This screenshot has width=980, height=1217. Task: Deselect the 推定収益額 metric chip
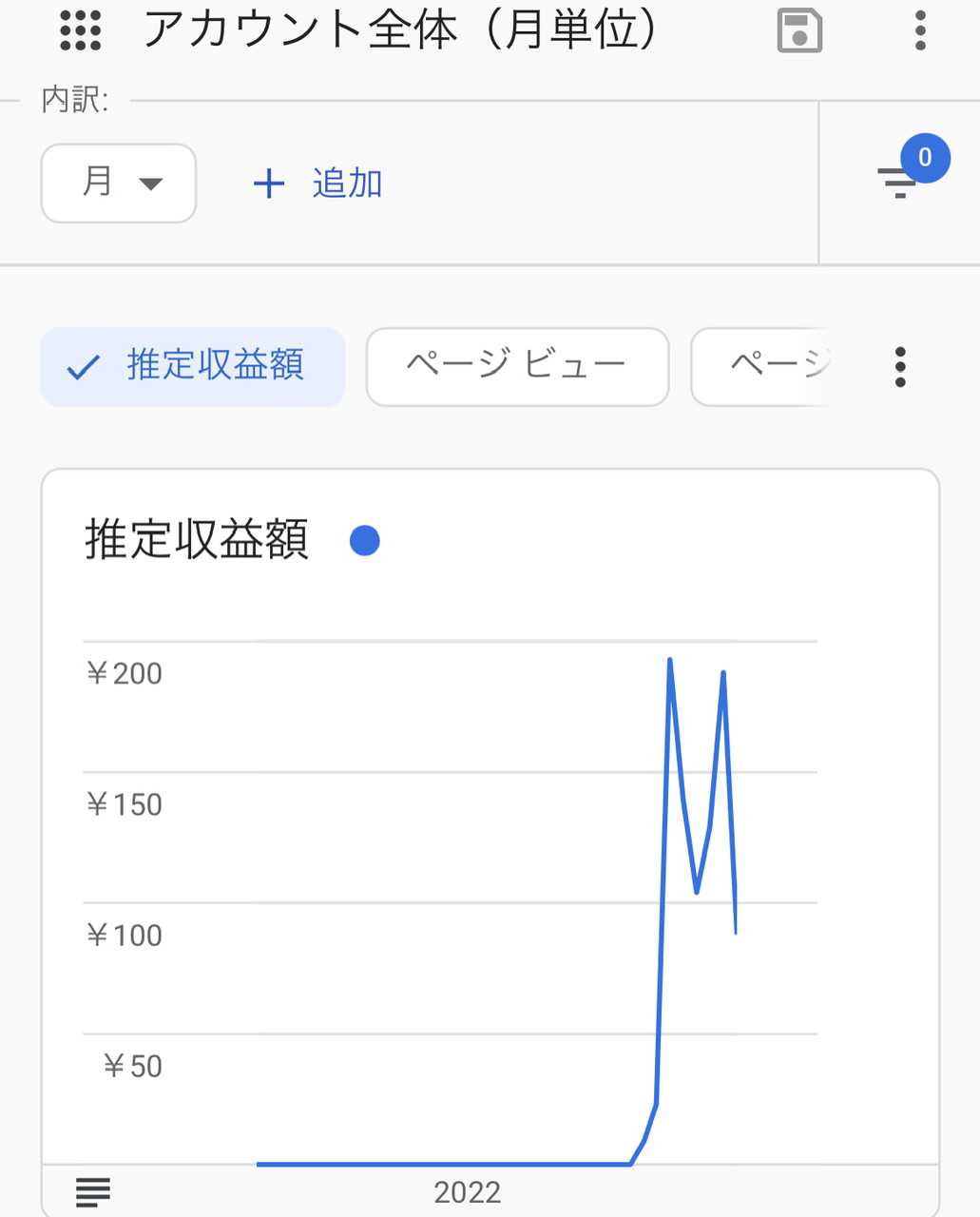(x=192, y=367)
